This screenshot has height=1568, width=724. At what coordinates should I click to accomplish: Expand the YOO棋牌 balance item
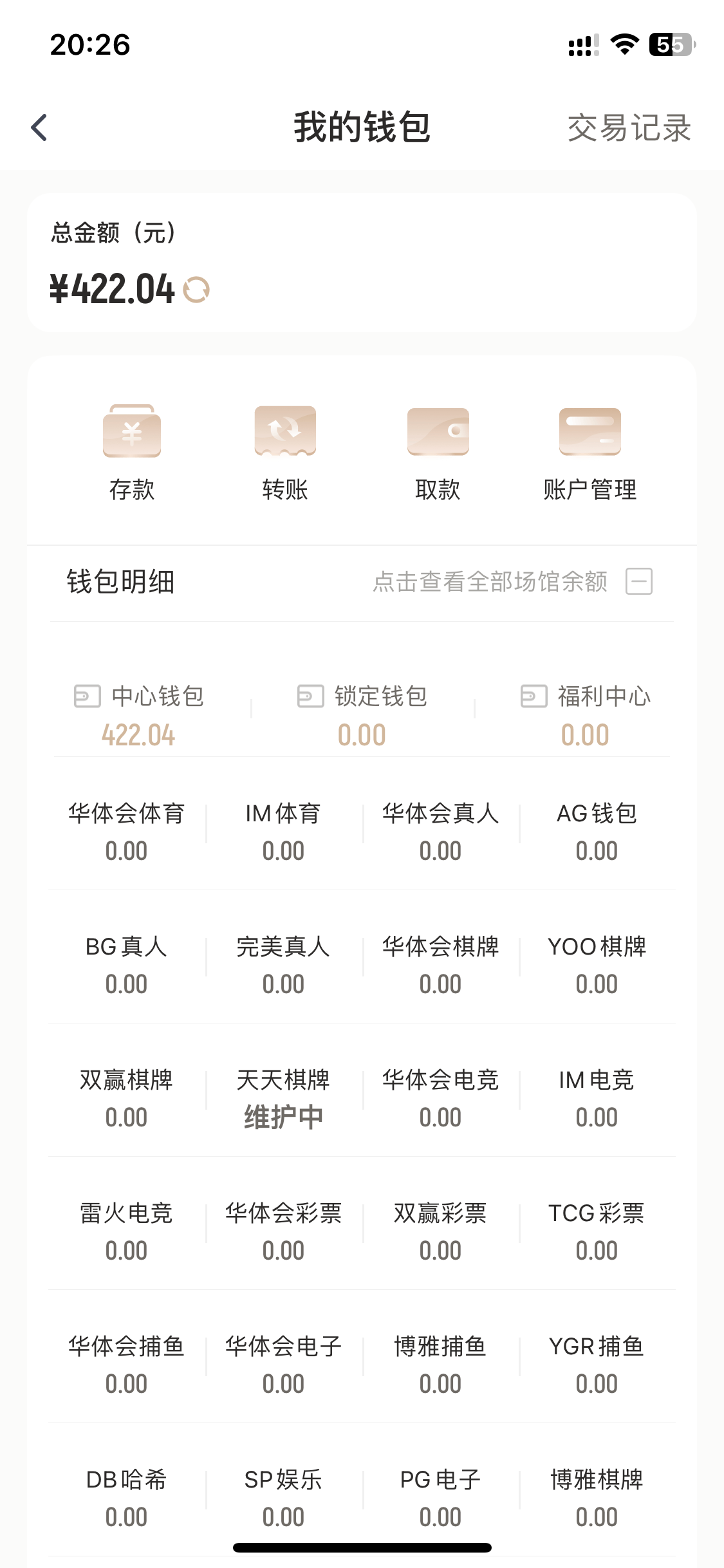pyautogui.click(x=596, y=964)
